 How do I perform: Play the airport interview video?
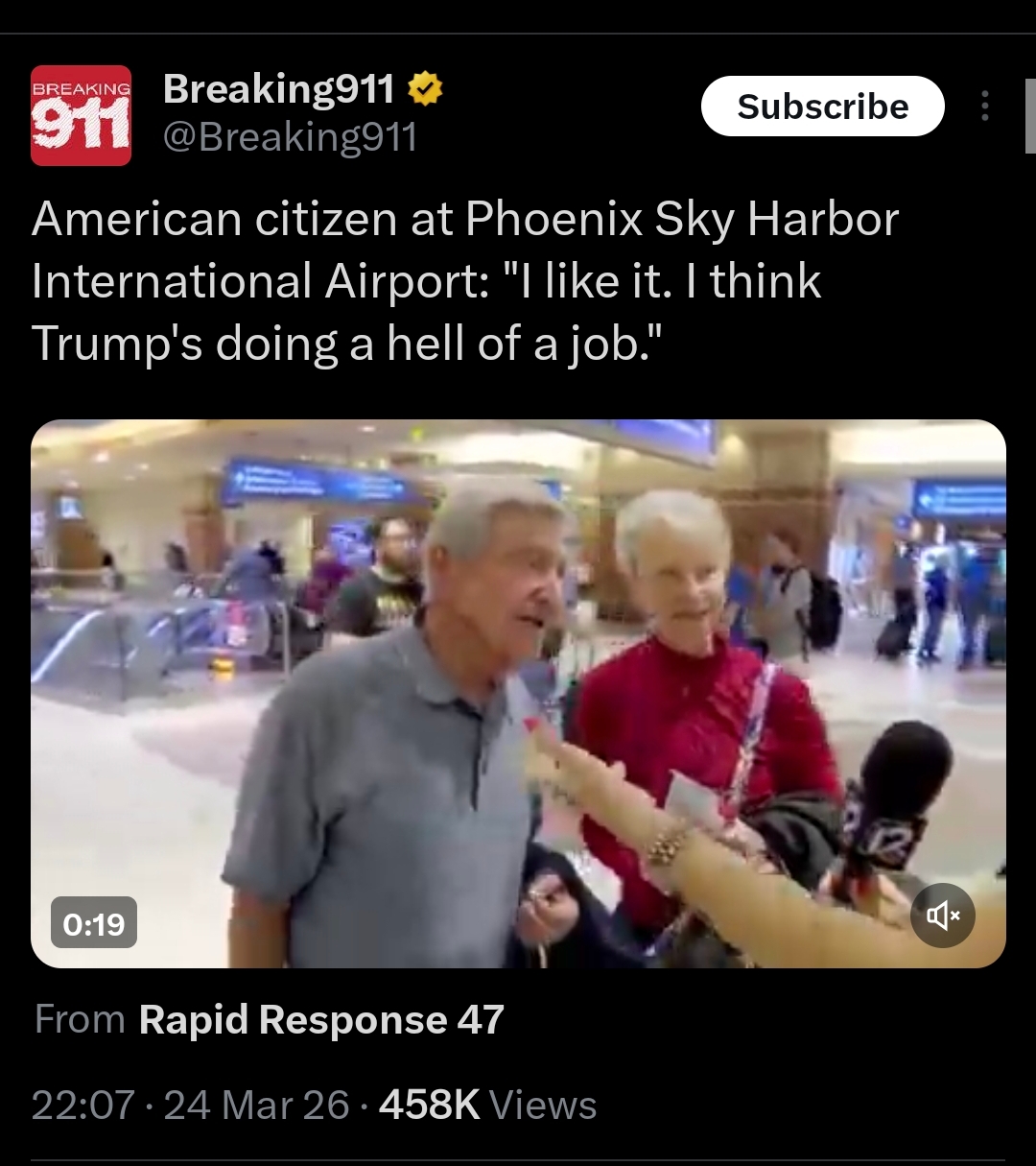(x=518, y=693)
